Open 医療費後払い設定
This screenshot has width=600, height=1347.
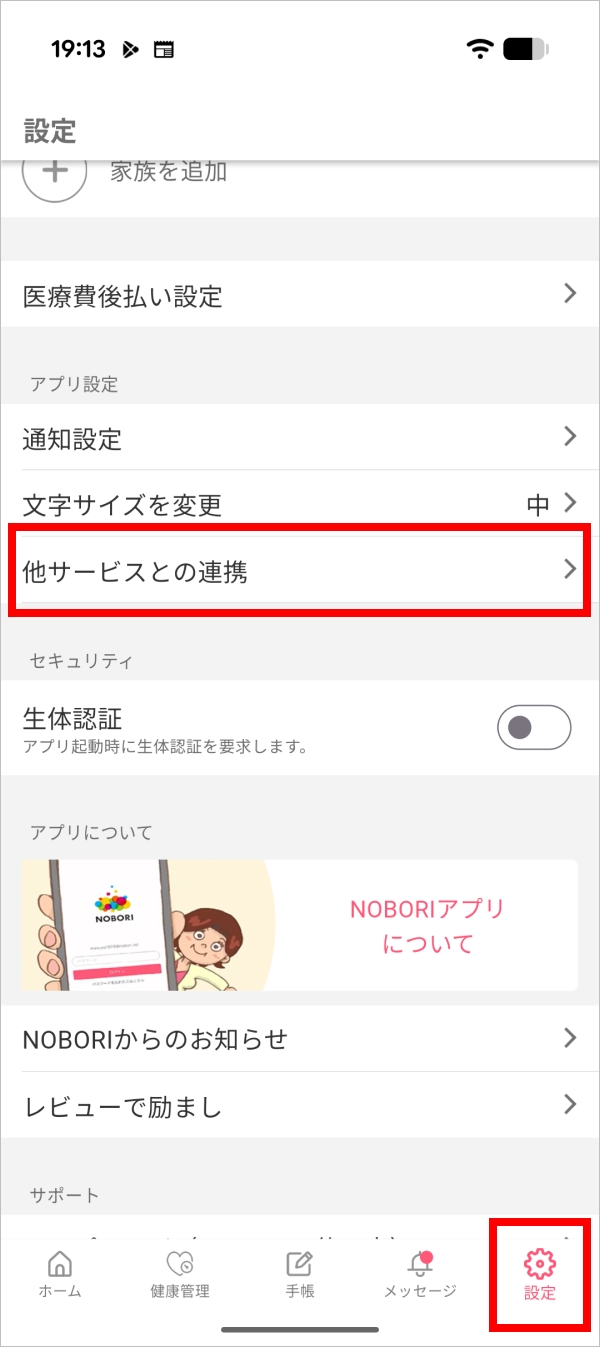300,295
